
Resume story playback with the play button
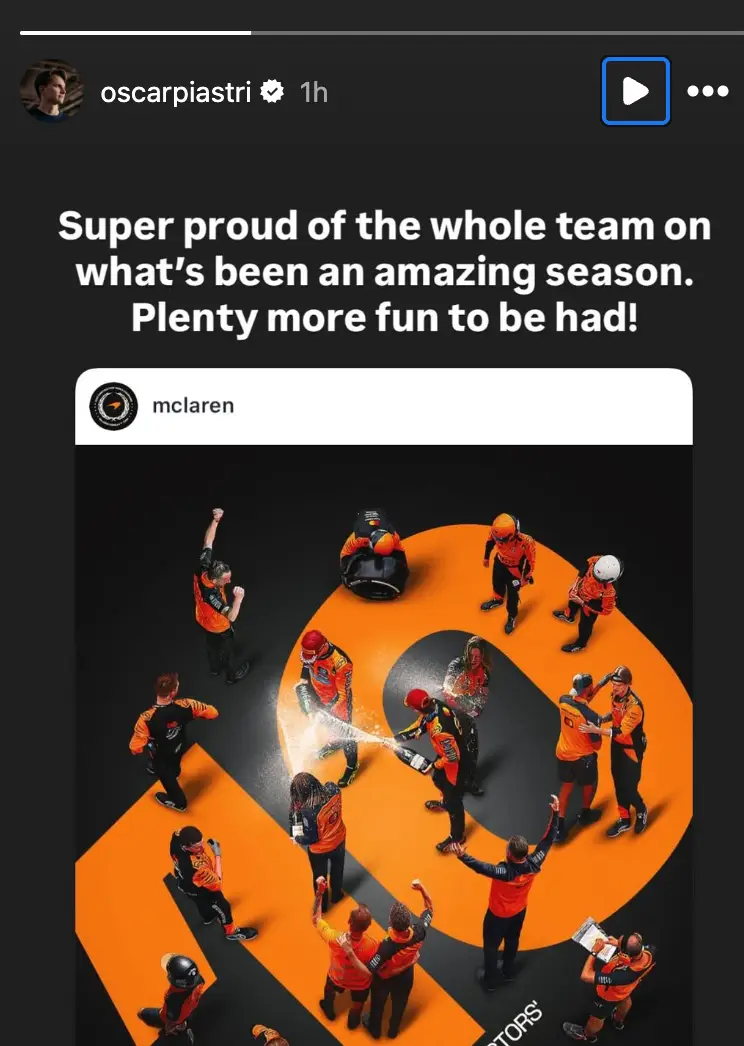pos(635,92)
